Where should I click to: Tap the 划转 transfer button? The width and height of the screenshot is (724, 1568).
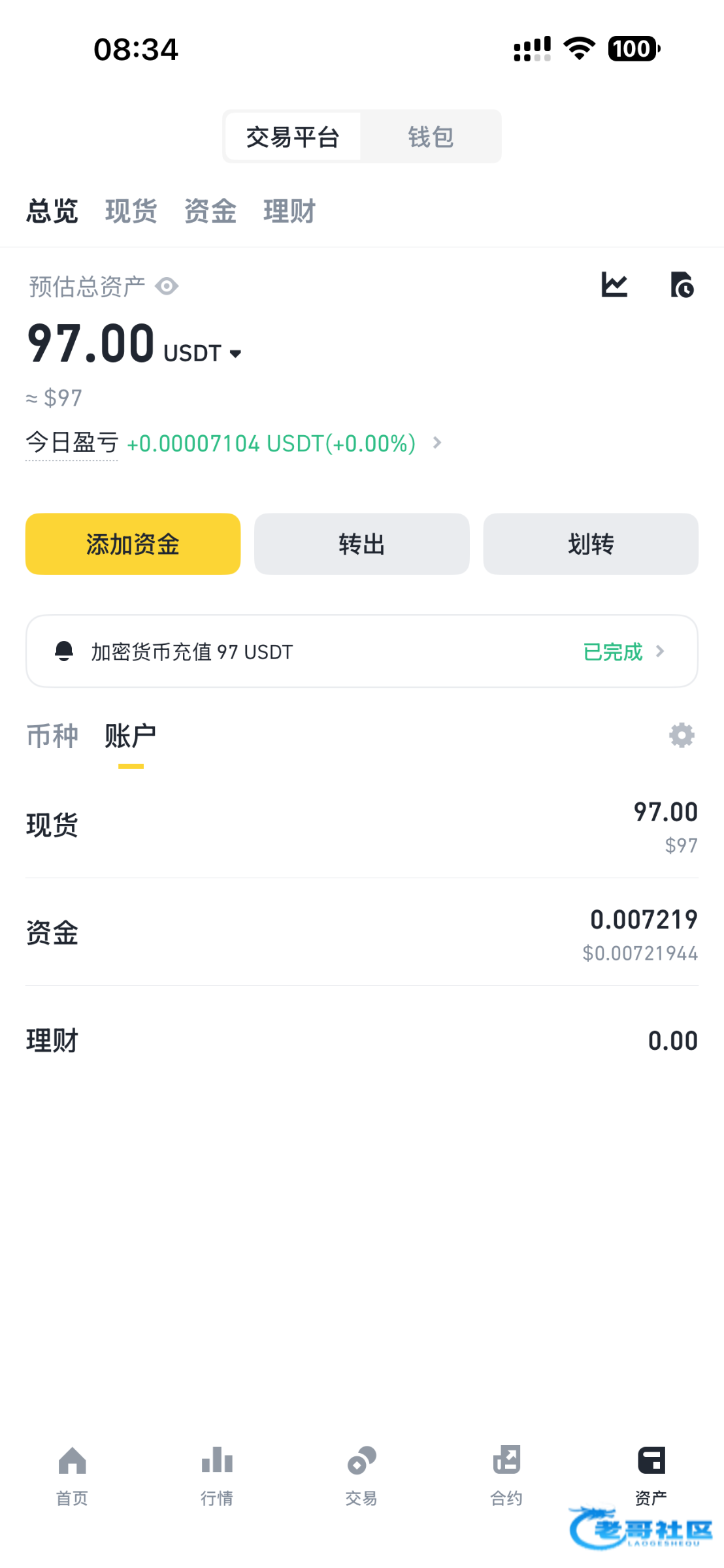point(590,544)
